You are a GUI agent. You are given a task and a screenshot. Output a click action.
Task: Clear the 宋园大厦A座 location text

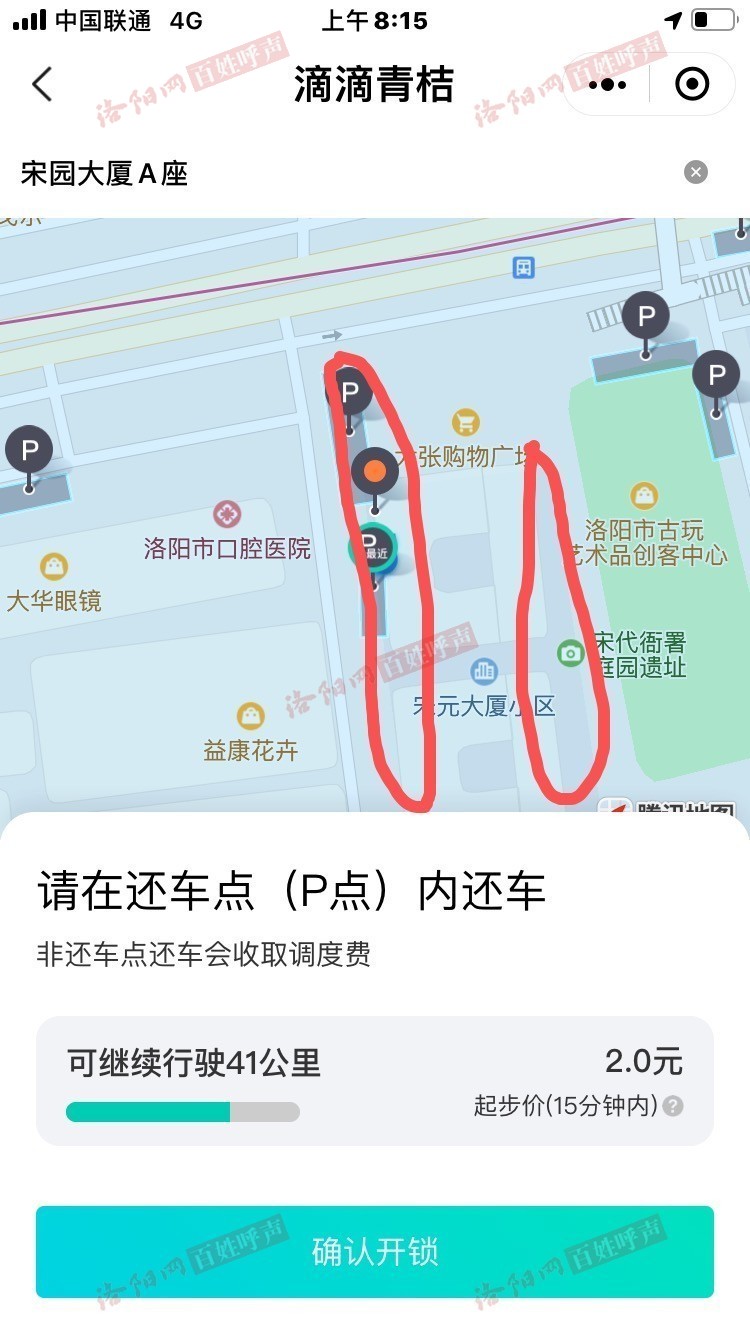click(x=696, y=172)
